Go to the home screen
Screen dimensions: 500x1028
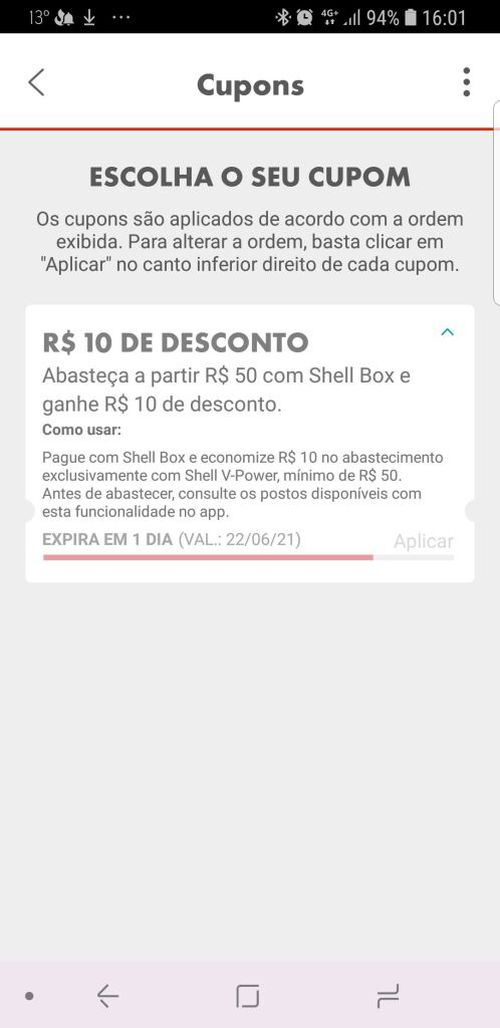click(x=248, y=996)
